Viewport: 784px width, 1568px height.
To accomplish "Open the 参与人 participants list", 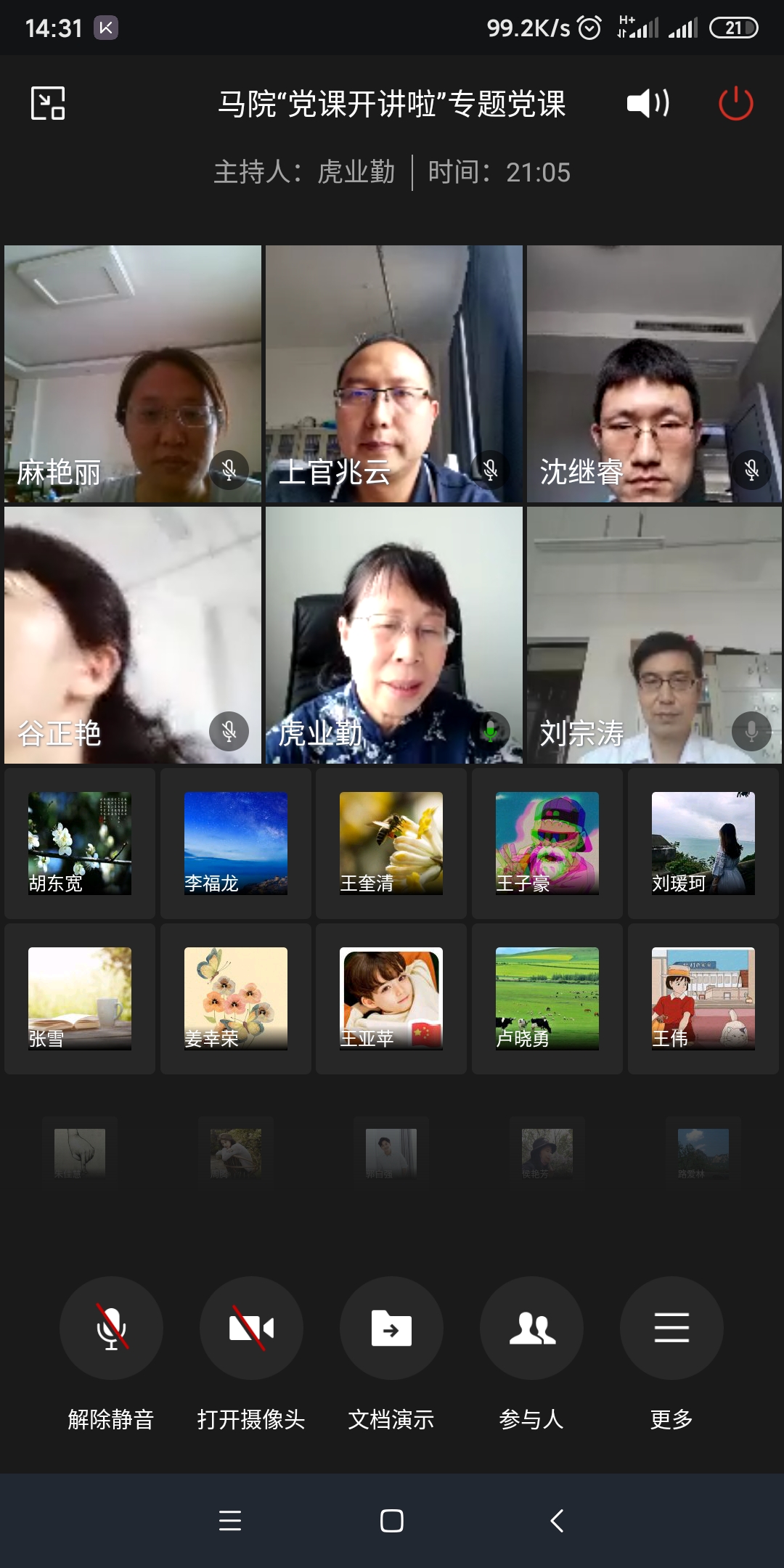I will pos(531,1328).
